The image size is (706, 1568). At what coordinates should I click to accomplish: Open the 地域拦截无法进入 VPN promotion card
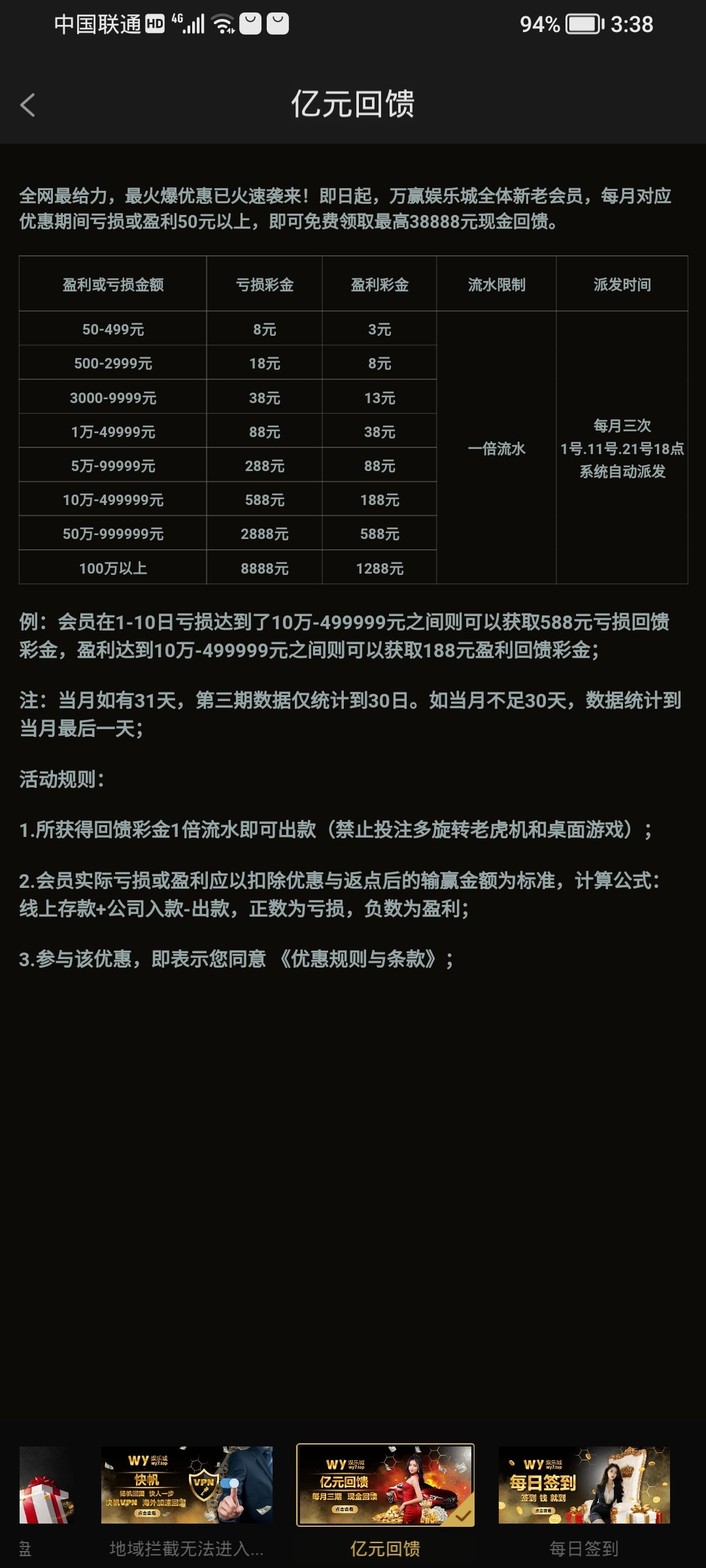click(x=187, y=1485)
